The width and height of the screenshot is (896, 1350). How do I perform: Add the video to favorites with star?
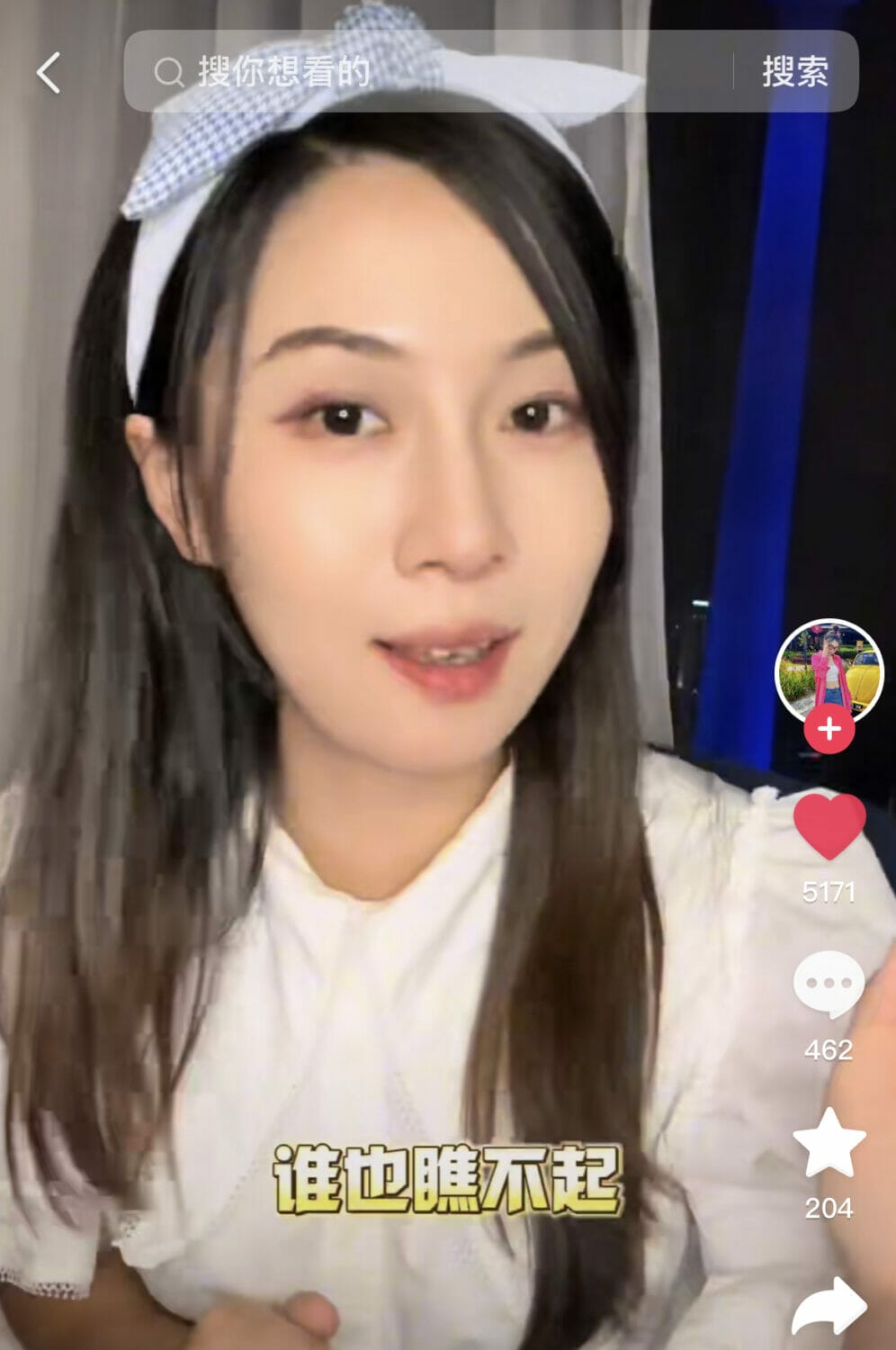[x=829, y=1143]
